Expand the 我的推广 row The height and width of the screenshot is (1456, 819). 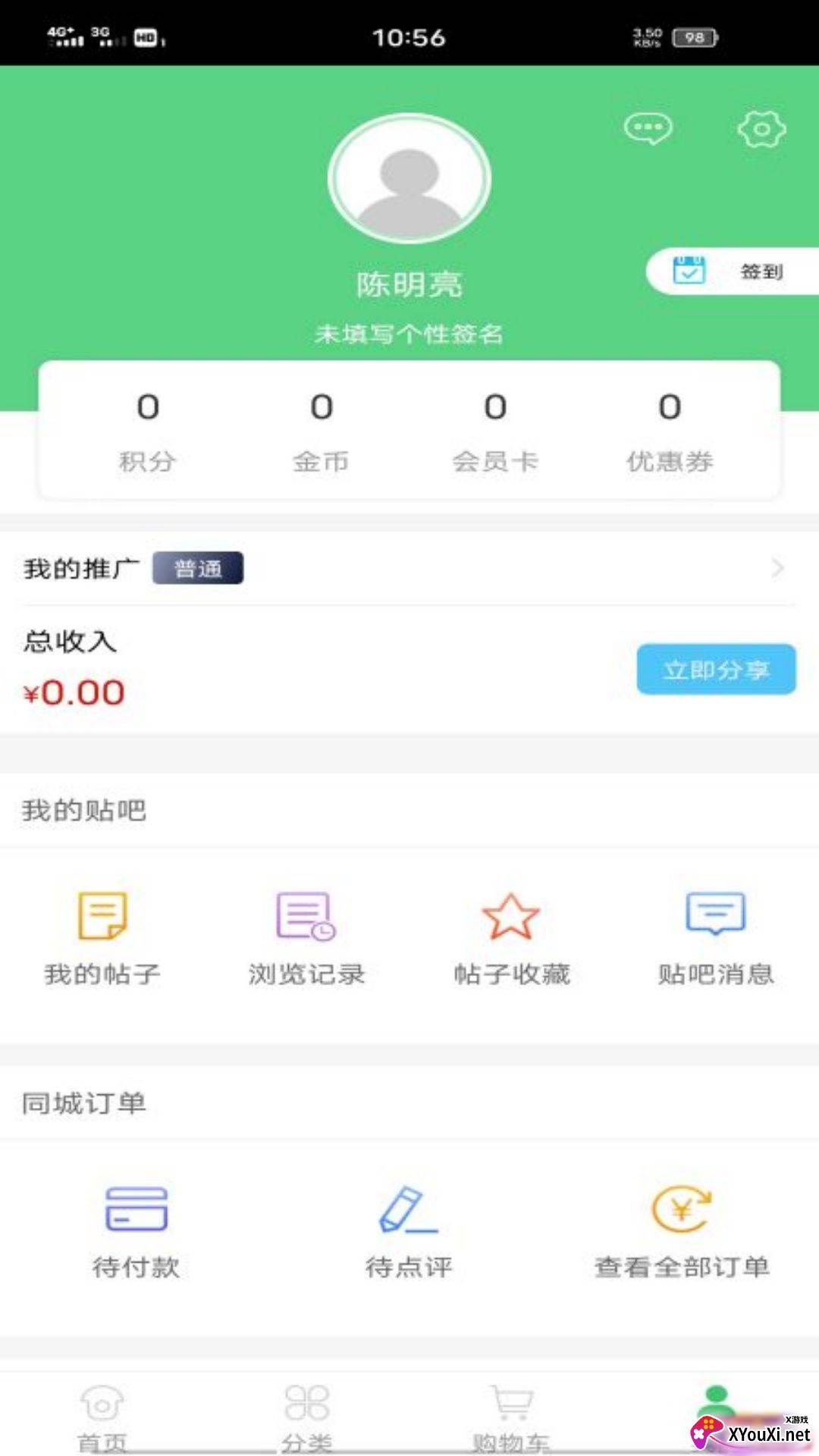tap(409, 568)
